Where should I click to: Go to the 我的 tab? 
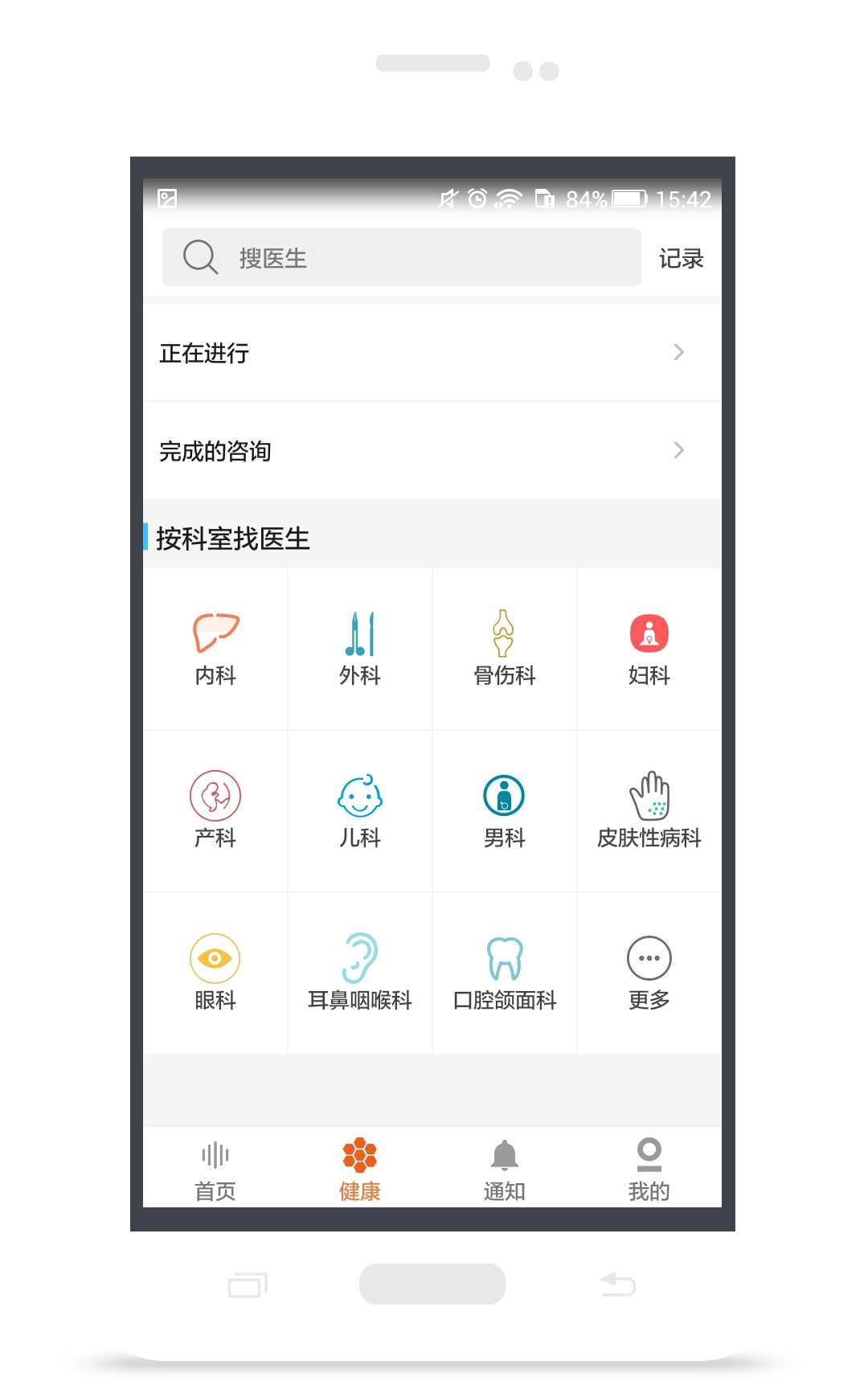tap(649, 1170)
